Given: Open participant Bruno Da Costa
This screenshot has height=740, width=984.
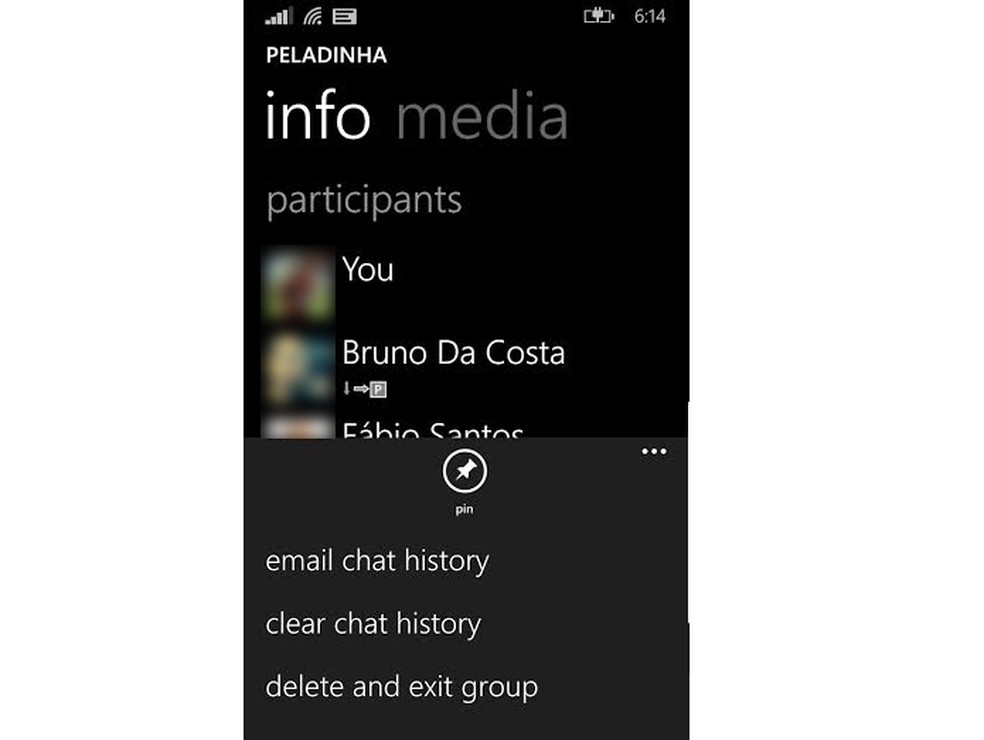Looking at the screenshot, I should click(x=452, y=353).
